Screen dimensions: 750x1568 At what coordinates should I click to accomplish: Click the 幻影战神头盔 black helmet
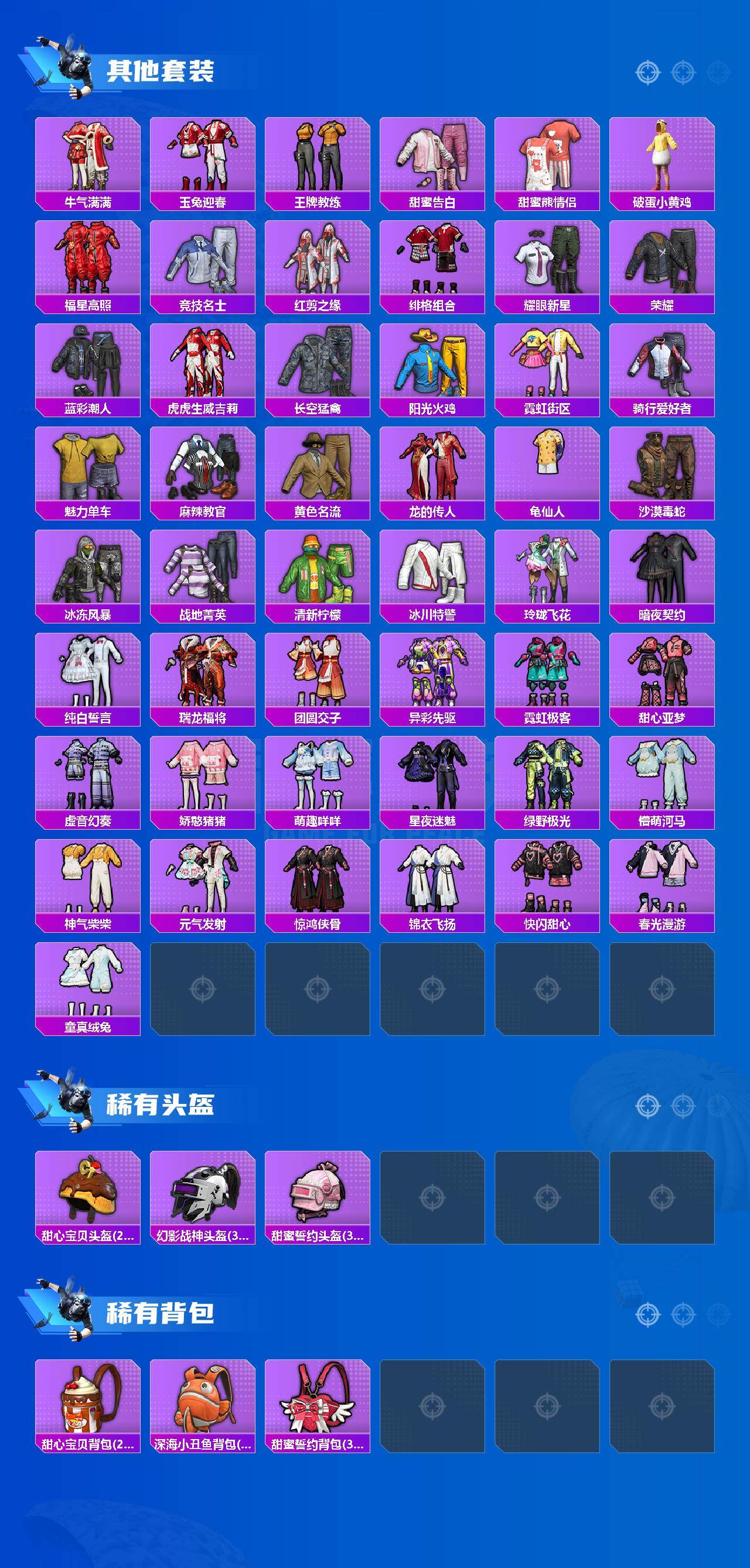point(205,1193)
